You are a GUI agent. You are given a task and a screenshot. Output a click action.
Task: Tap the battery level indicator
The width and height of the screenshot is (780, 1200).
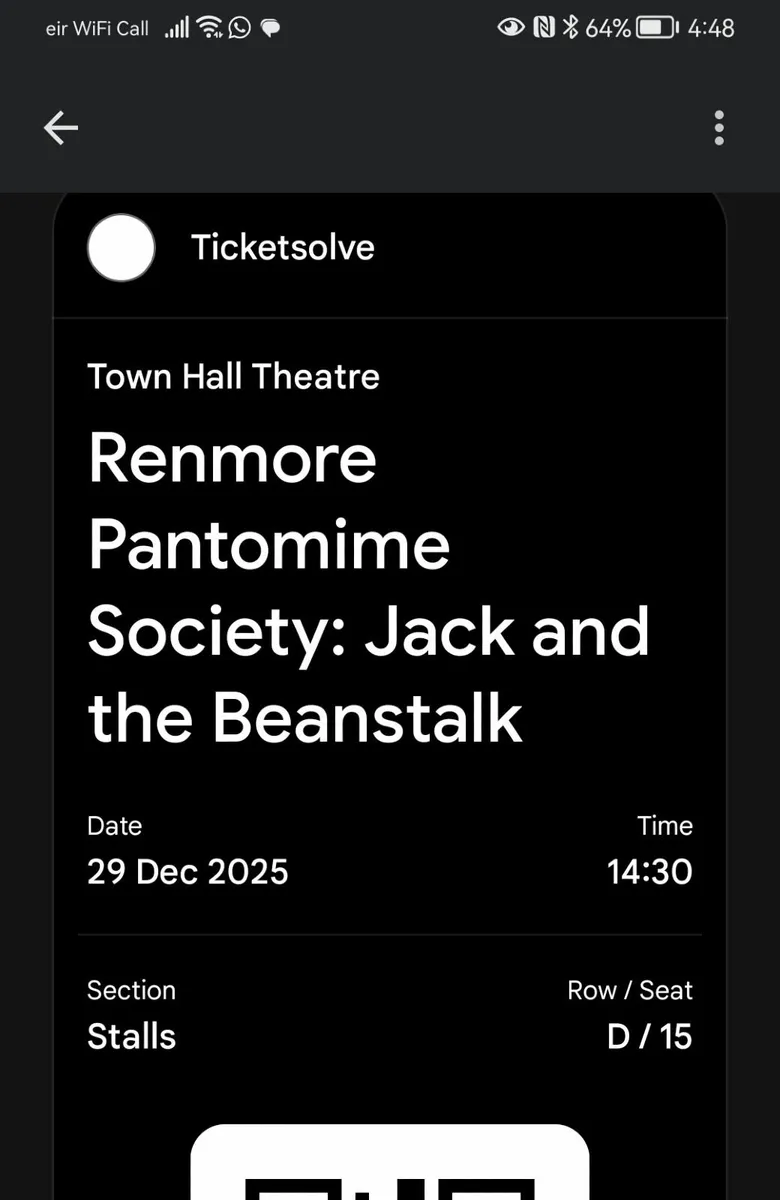[x=655, y=28]
